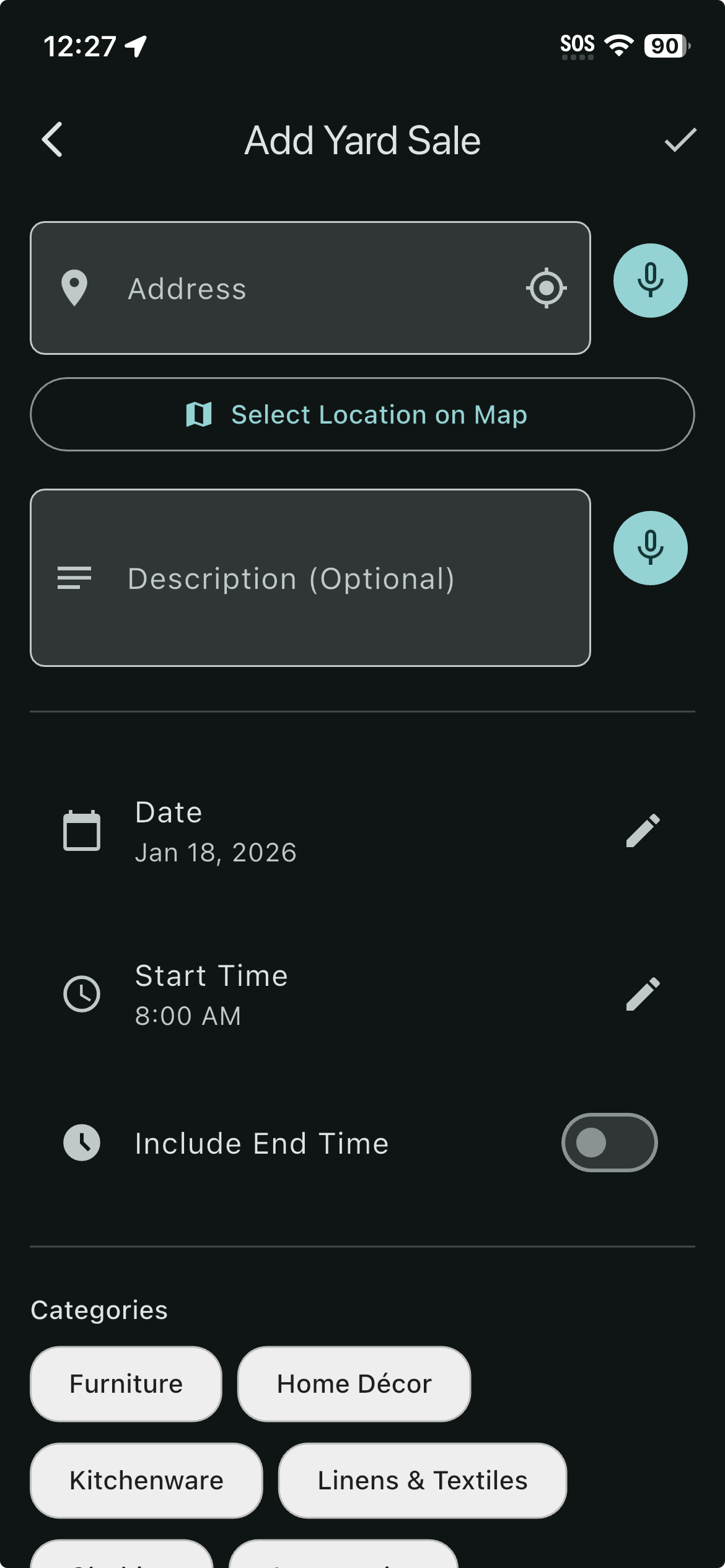Select the Home Décor category
This screenshot has height=1568, width=725.
(353, 1383)
